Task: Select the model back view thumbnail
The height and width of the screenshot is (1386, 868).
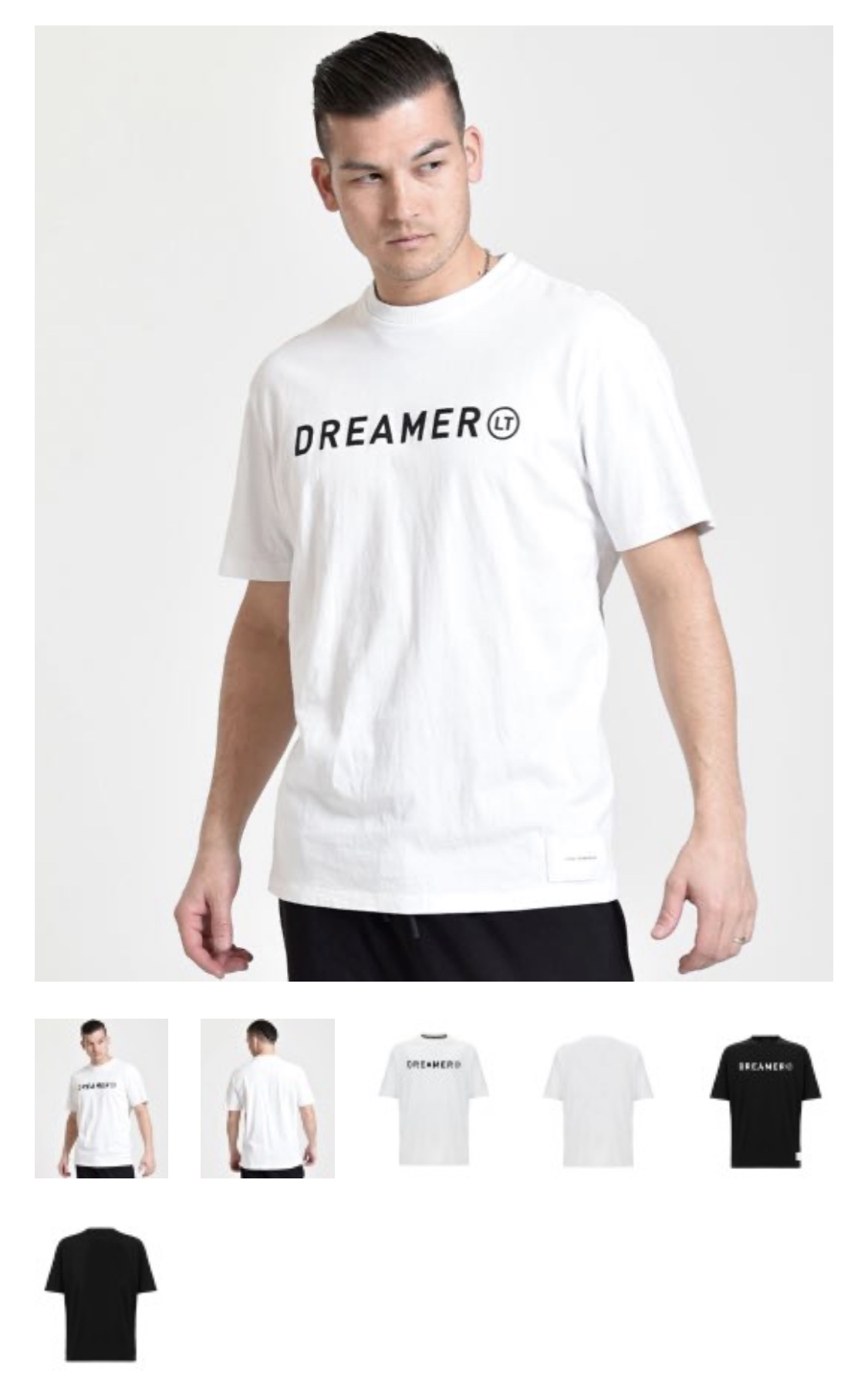Action: (267, 1097)
